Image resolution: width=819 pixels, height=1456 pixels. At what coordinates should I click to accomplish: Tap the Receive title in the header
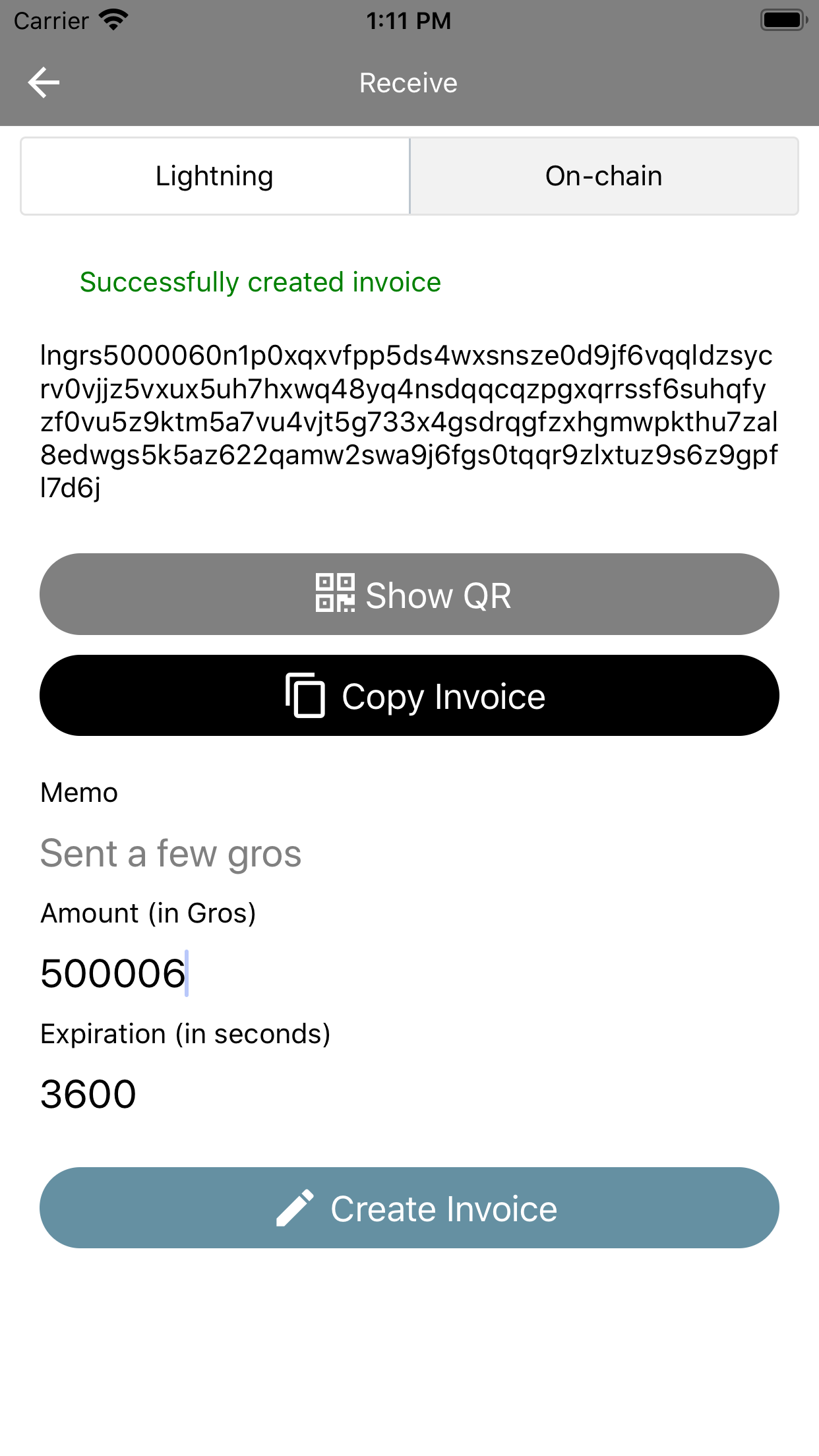coord(409,82)
